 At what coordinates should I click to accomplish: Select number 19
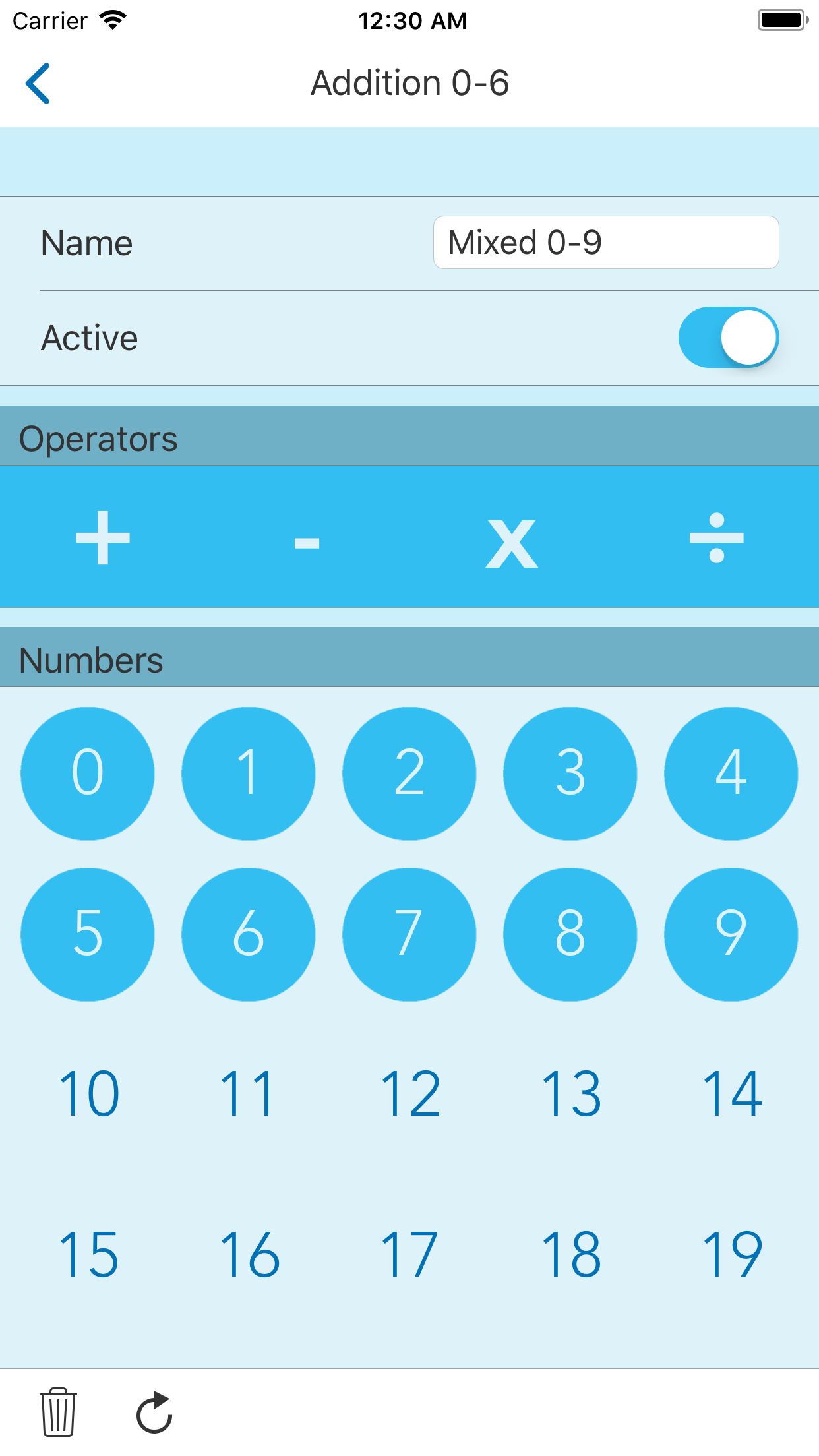coord(731,1256)
